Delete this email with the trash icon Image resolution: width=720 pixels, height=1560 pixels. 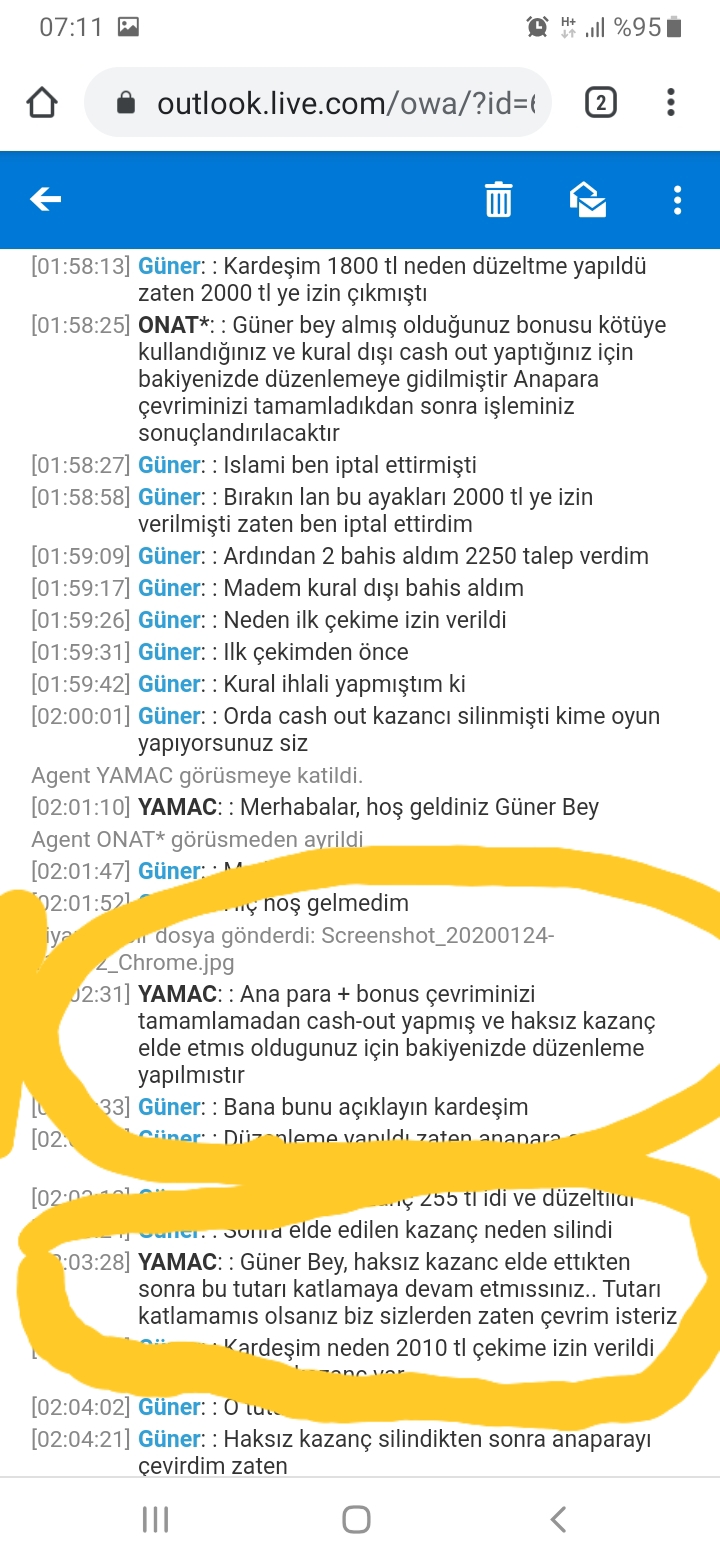coord(498,200)
